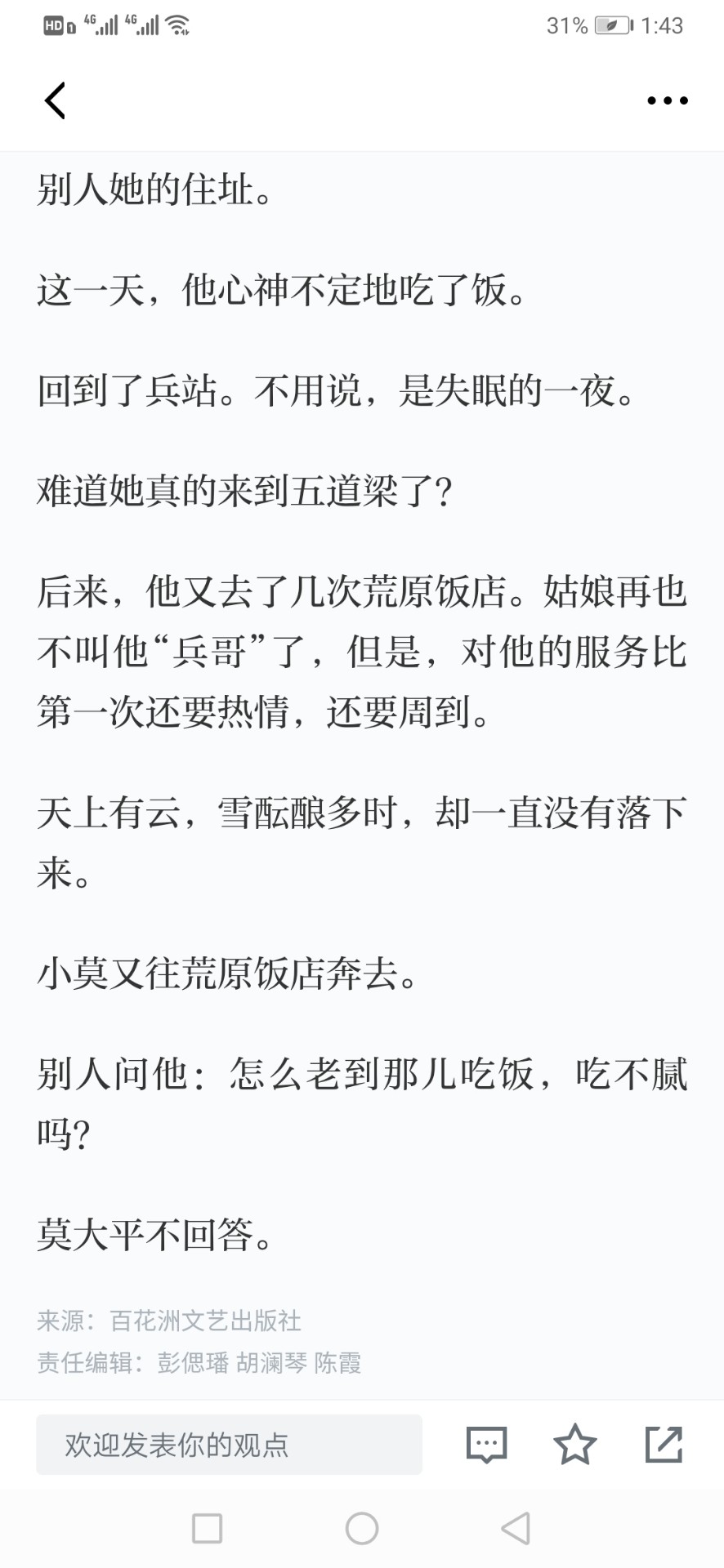The width and height of the screenshot is (724, 1568).
Task: Open recent apps from the navigation bar
Action: pos(207,1529)
